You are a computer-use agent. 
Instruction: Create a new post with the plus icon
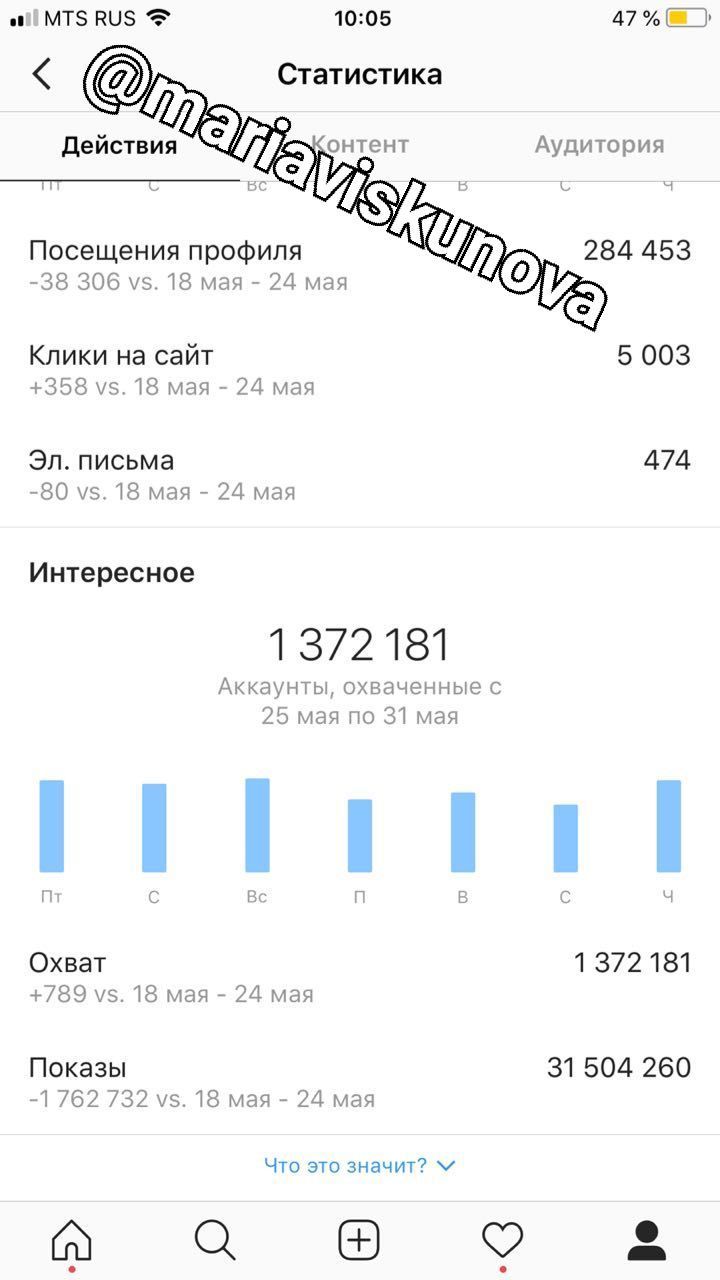point(359,1241)
